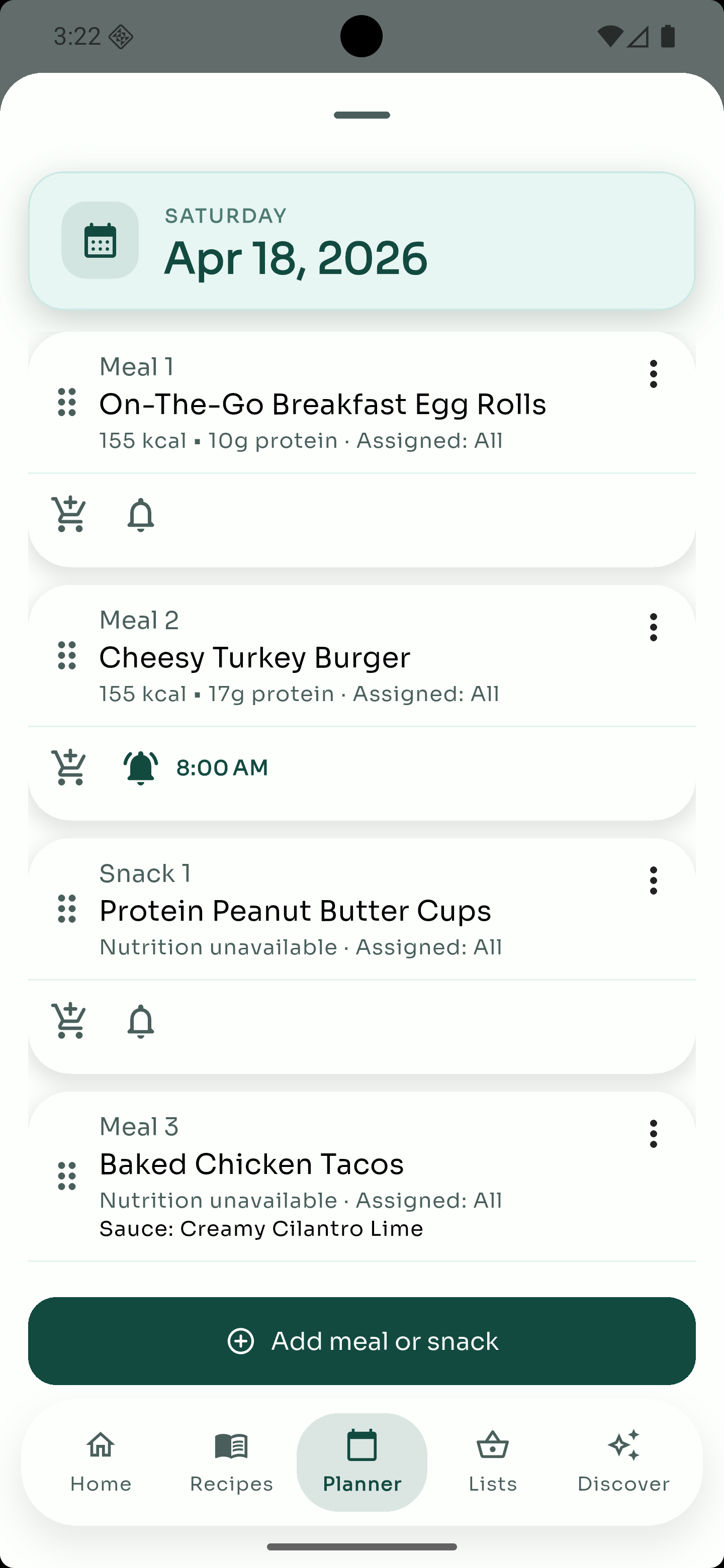Add Cheesy Turkey Burger ingredients to cart
Screen dimensions: 724x1568
pyautogui.click(x=69, y=768)
